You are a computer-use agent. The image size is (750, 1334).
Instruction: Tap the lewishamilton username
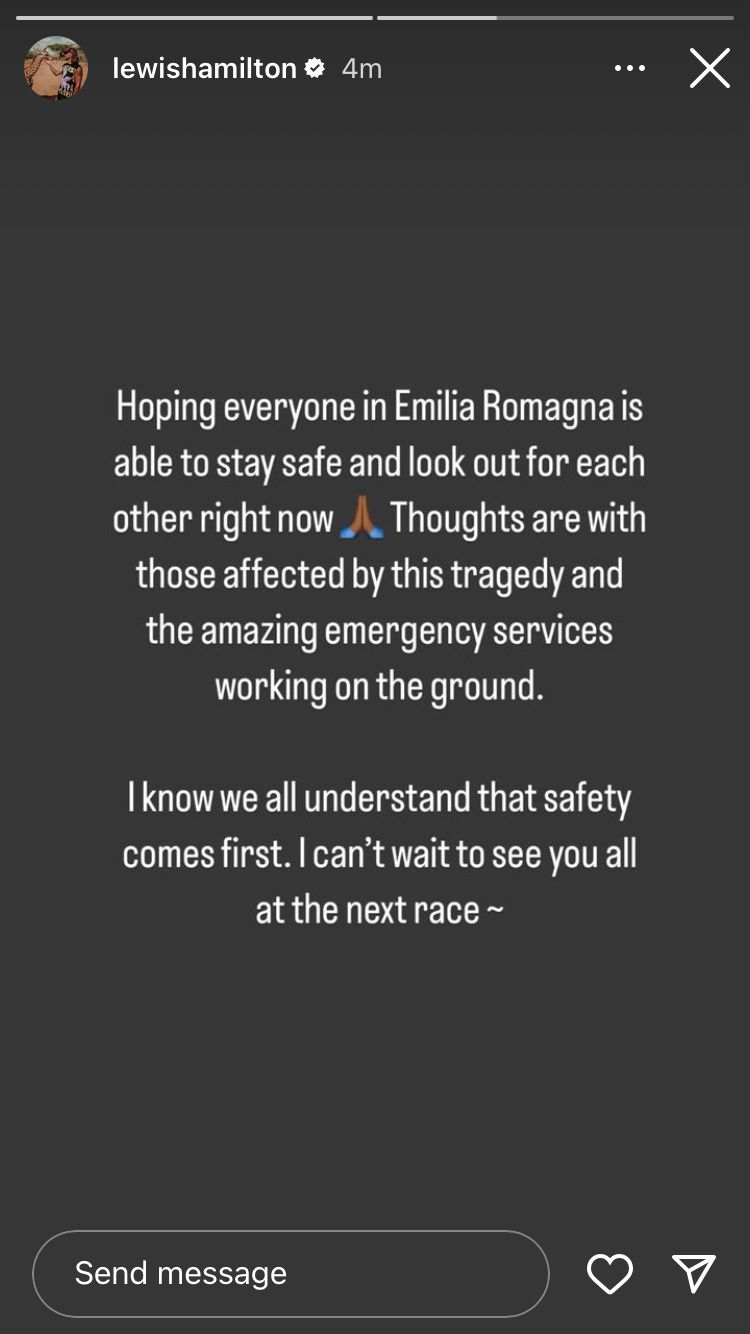(x=204, y=68)
